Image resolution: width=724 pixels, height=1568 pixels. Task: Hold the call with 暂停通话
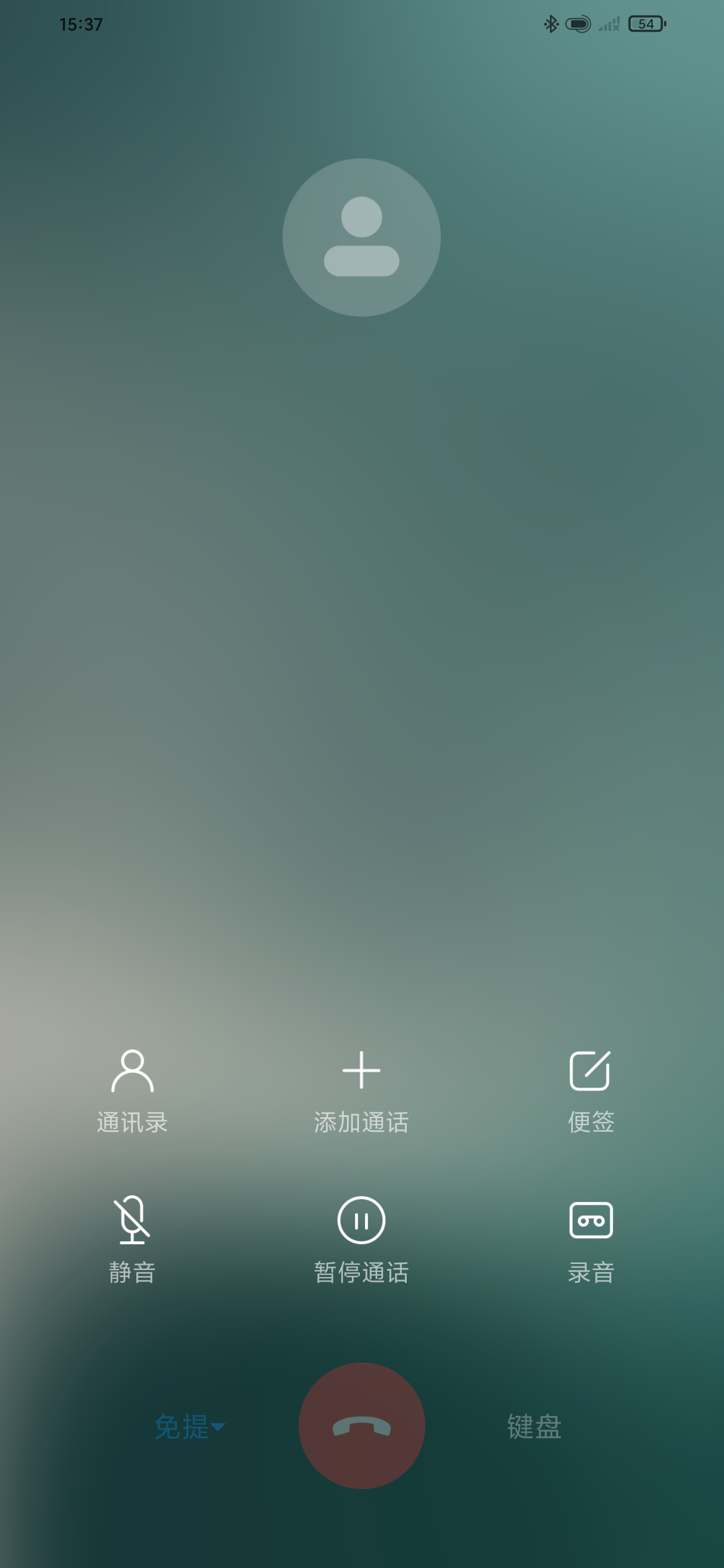361,1240
